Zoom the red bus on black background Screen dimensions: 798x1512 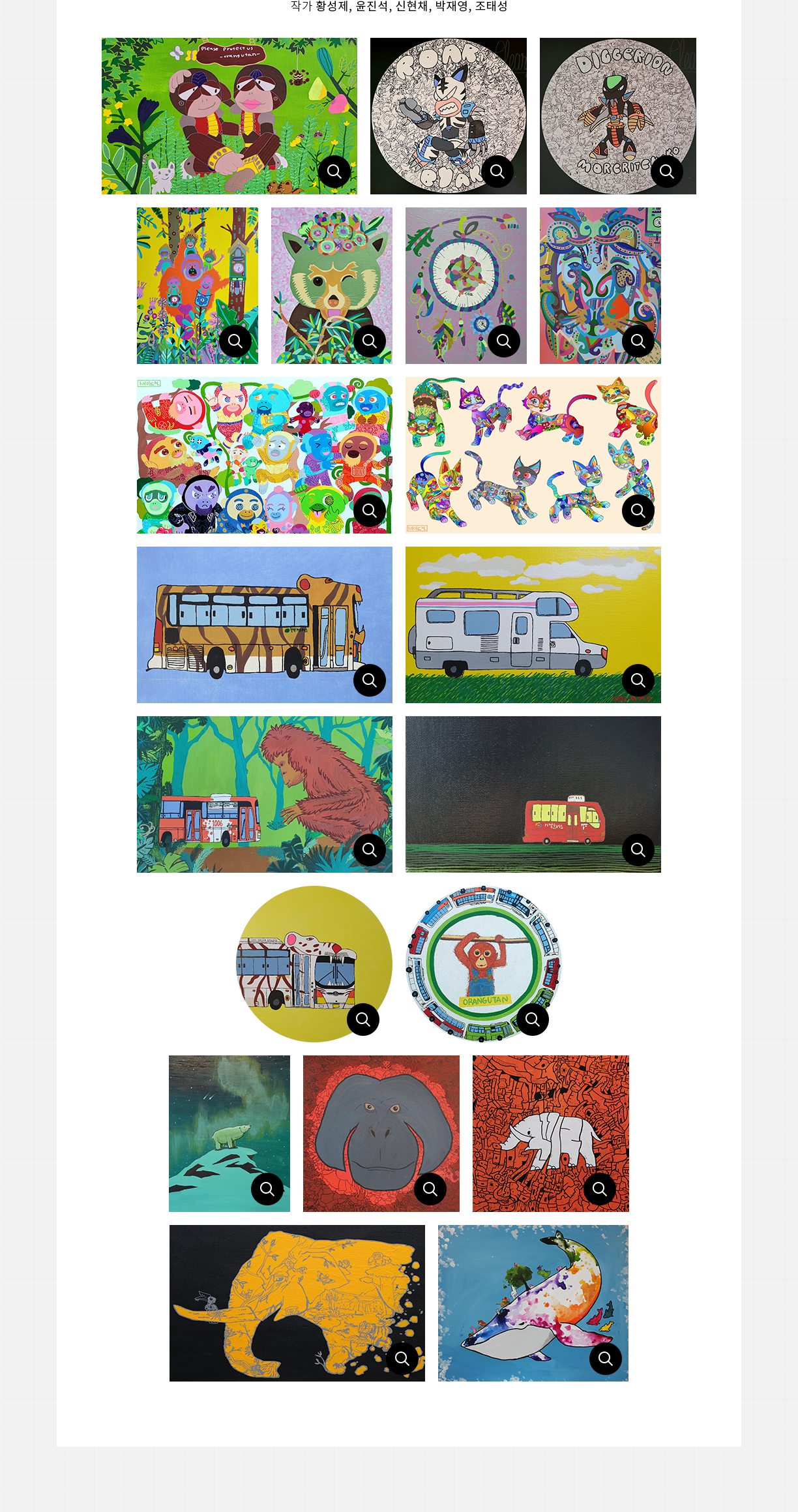tap(638, 850)
